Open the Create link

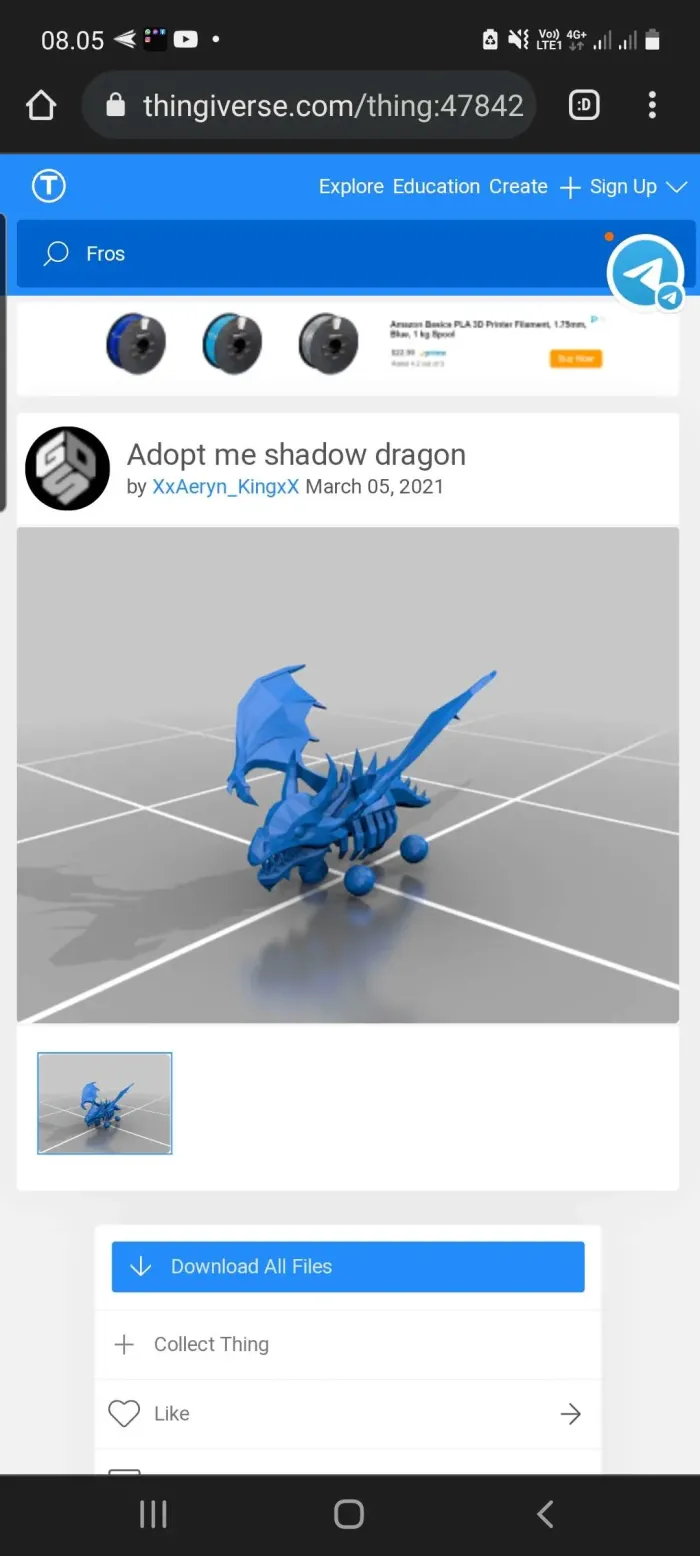tap(518, 186)
